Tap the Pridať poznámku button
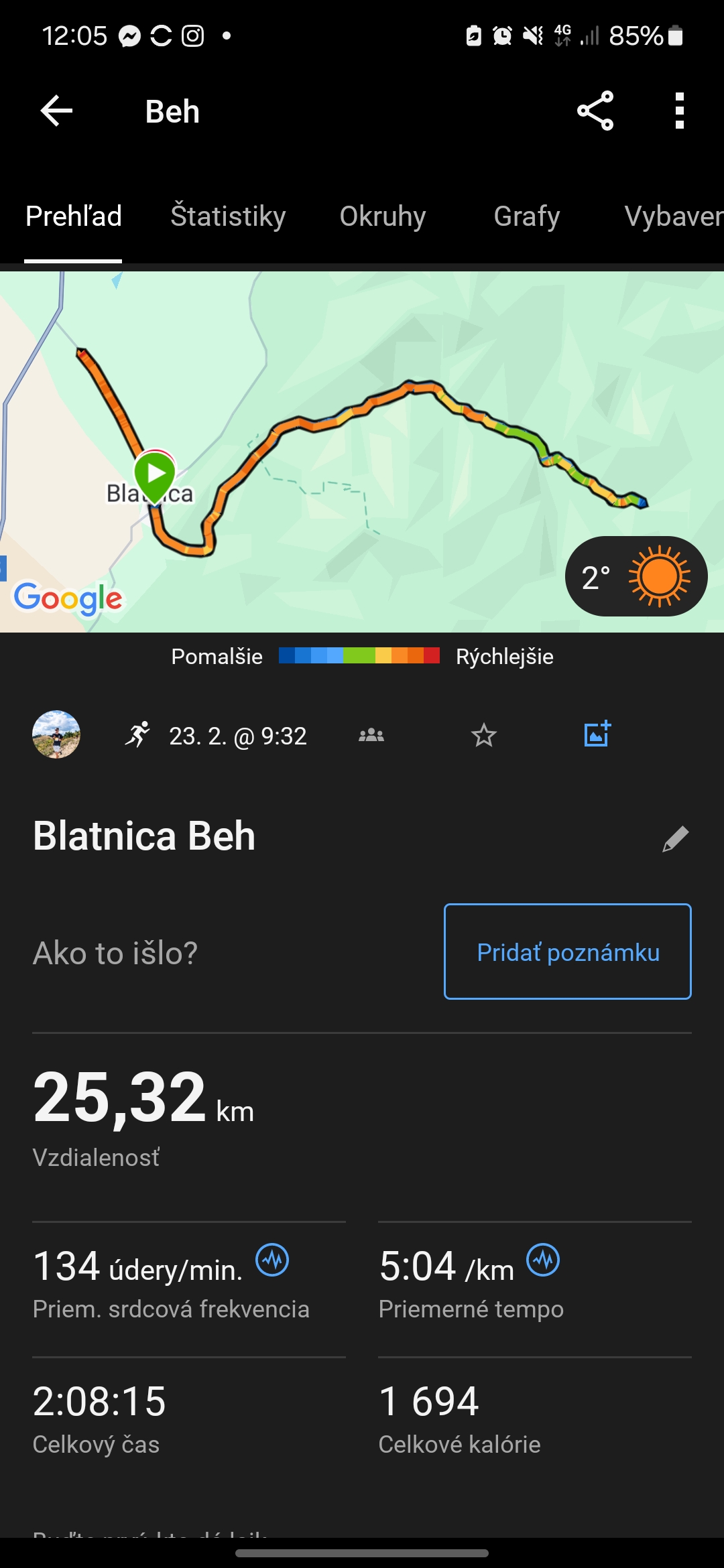Image resolution: width=724 pixels, height=1568 pixels. coord(568,952)
